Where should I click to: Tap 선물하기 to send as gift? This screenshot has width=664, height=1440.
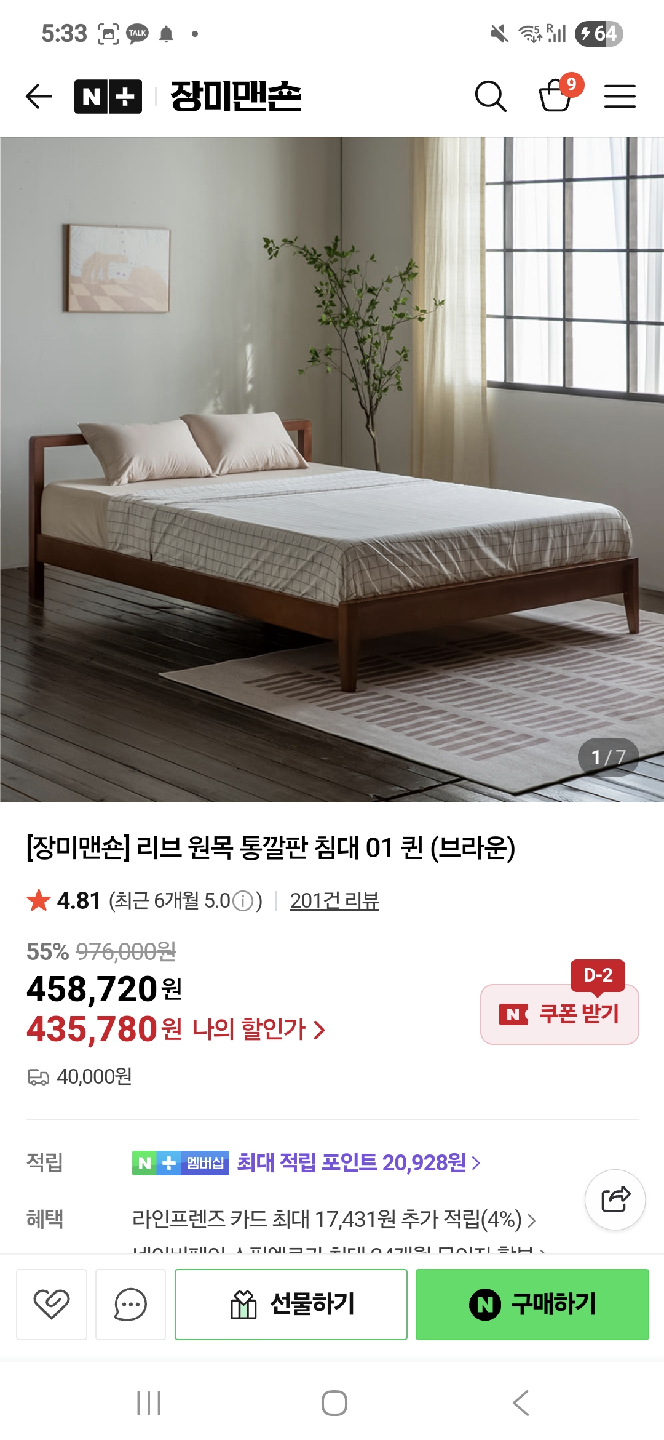click(291, 1304)
